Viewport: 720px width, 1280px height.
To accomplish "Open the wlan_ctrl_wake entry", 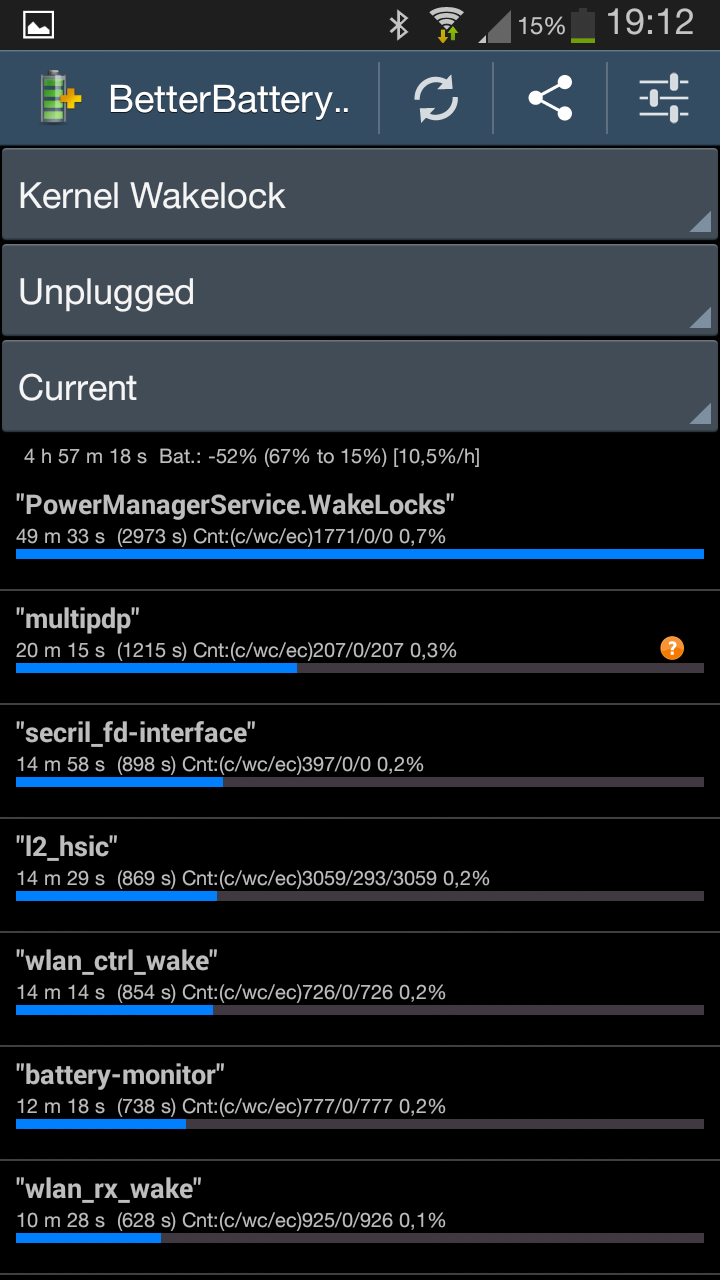I will [360, 989].
